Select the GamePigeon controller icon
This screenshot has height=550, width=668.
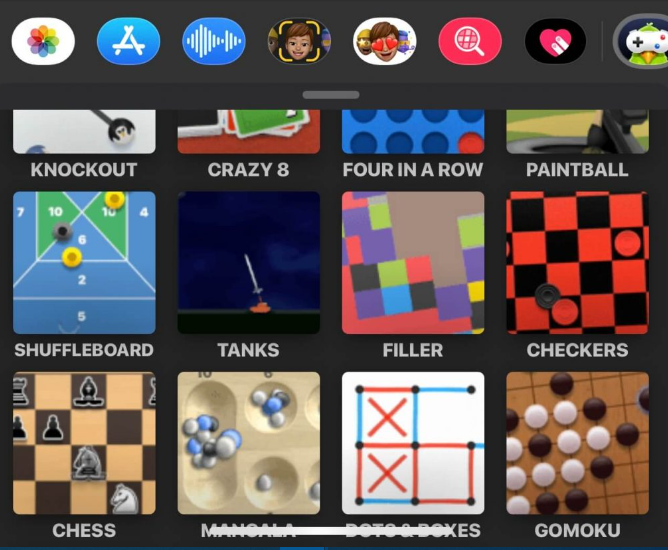point(643,41)
